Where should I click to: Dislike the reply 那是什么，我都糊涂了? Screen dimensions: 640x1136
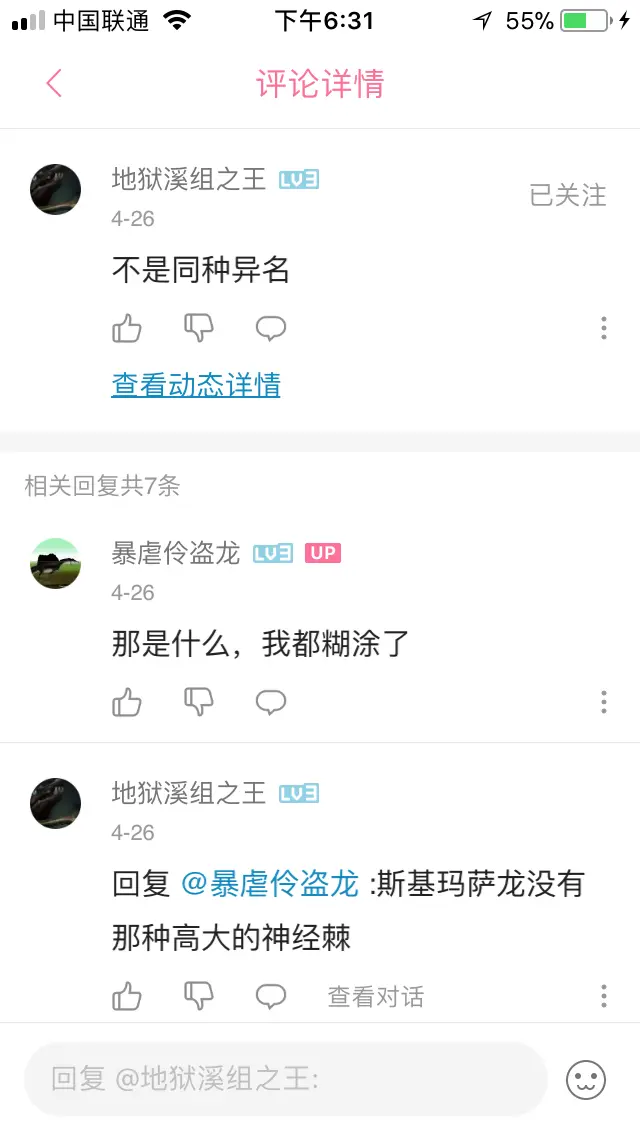[x=199, y=702]
